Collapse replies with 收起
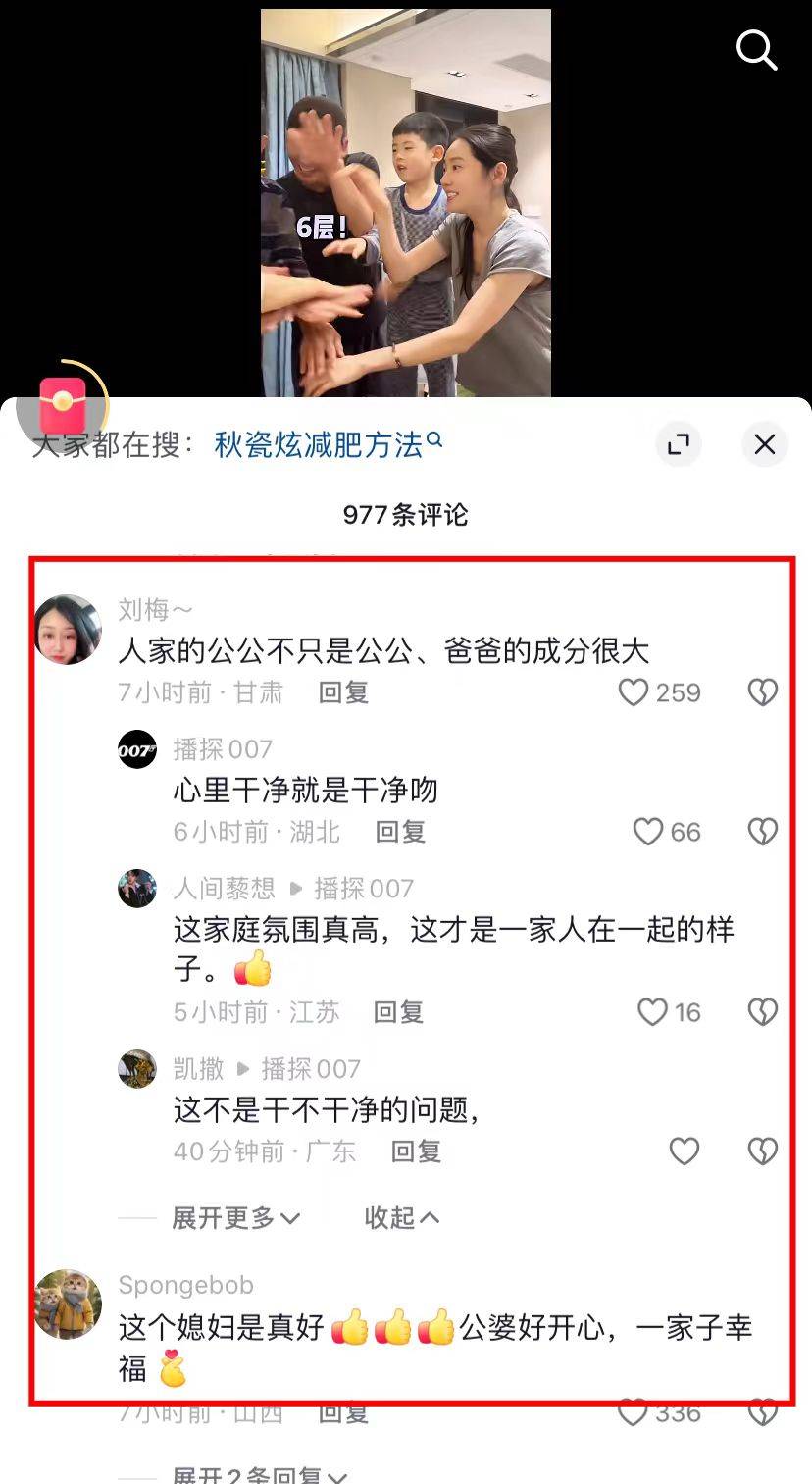Viewport: 812px width, 1484px height. pos(401,1218)
